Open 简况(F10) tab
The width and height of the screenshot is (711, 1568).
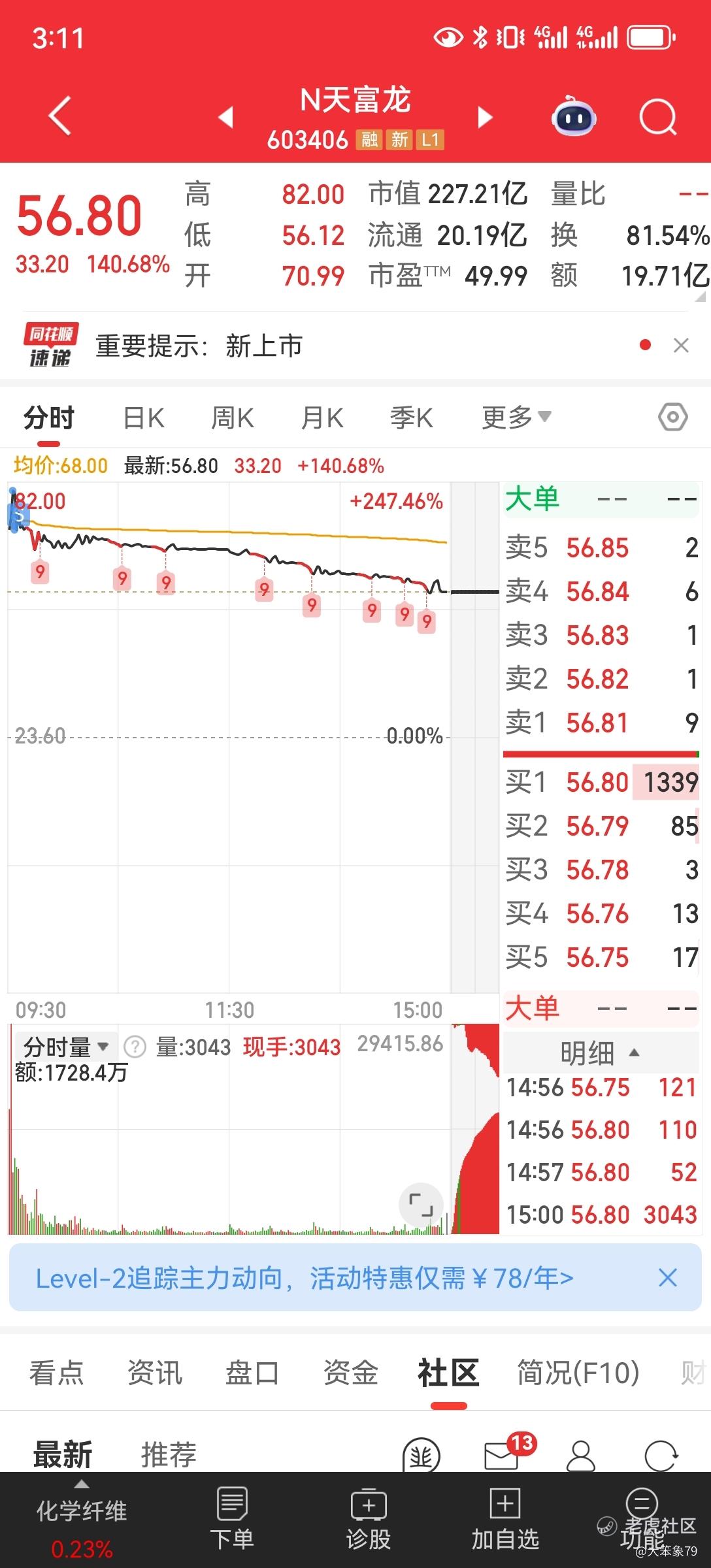578,1372
